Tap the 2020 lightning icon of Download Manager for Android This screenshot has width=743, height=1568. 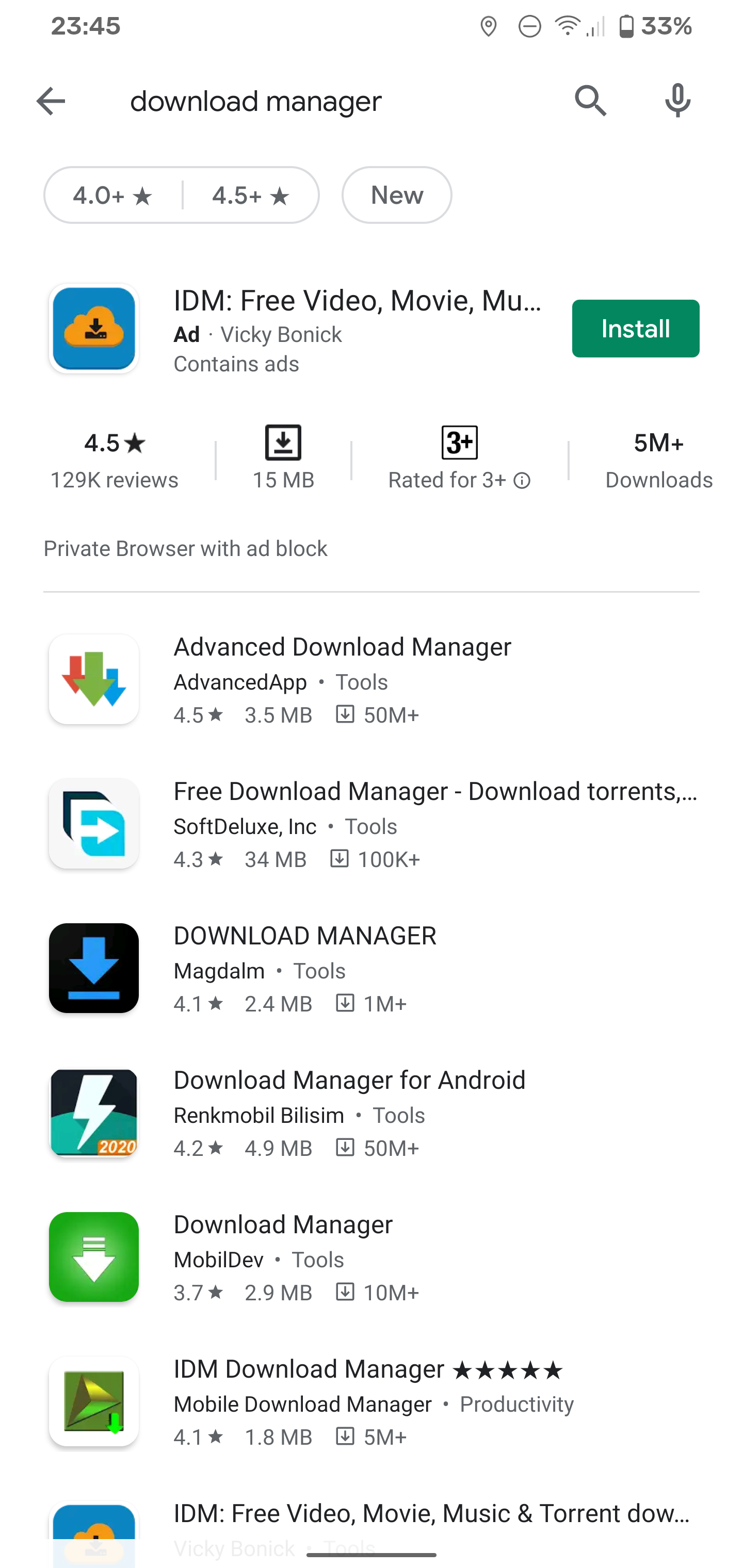pyautogui.click(x=93, y=1113)
